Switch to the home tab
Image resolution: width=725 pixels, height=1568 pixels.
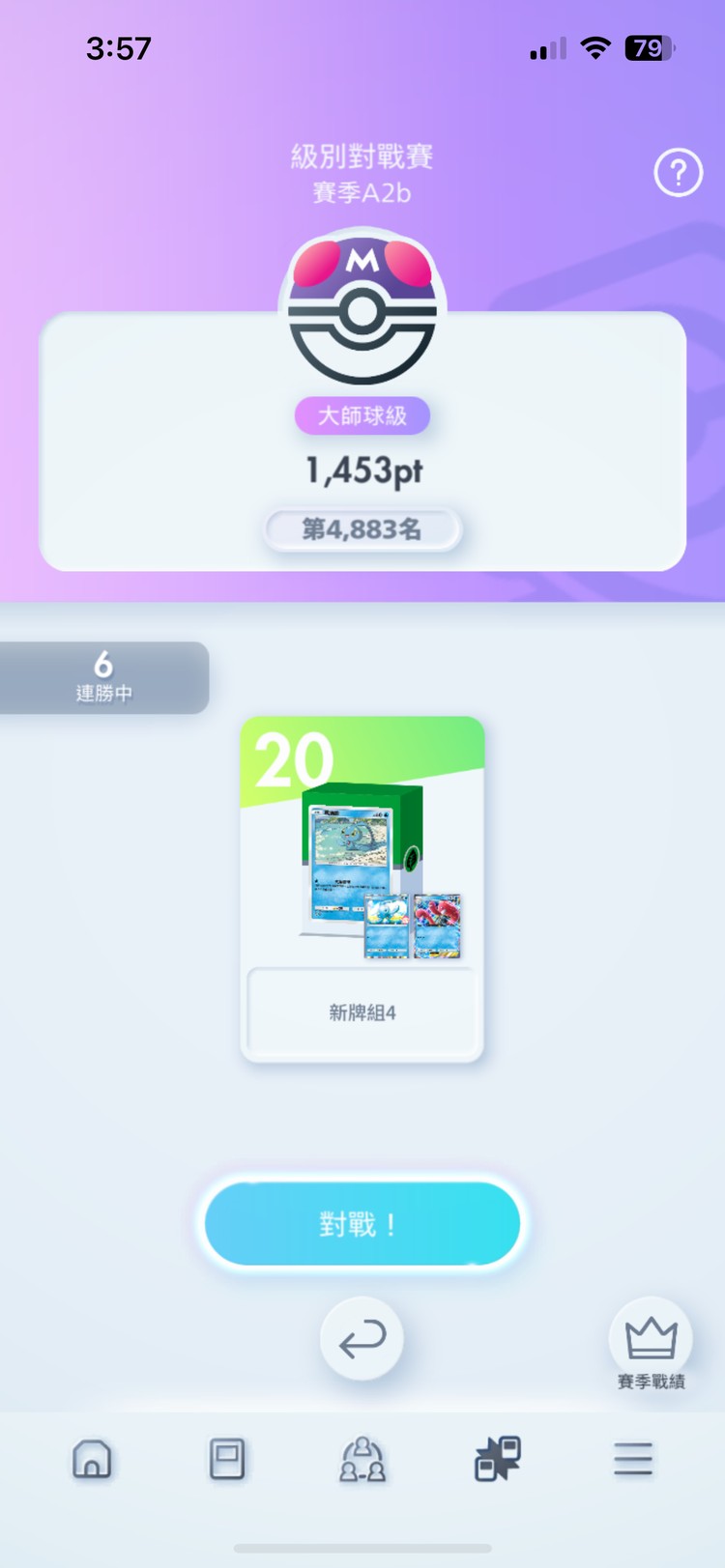click(92, 1458)
